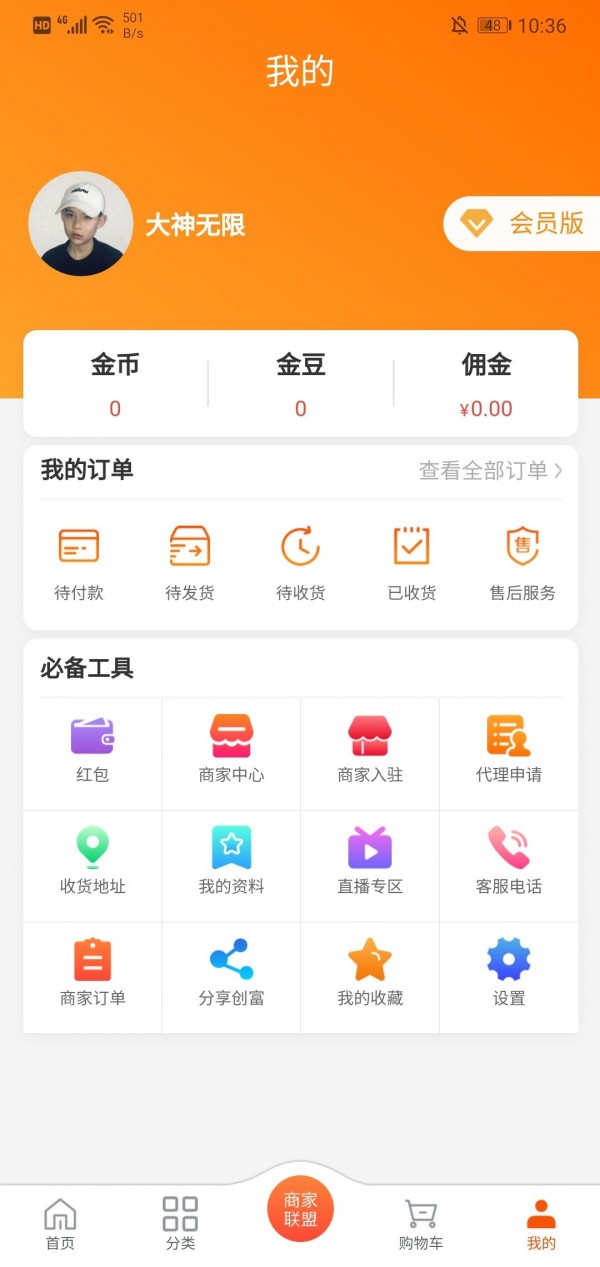The image size is (600, 1267).
Task: Open the 会员版 membership button
Action: (523, 223)
